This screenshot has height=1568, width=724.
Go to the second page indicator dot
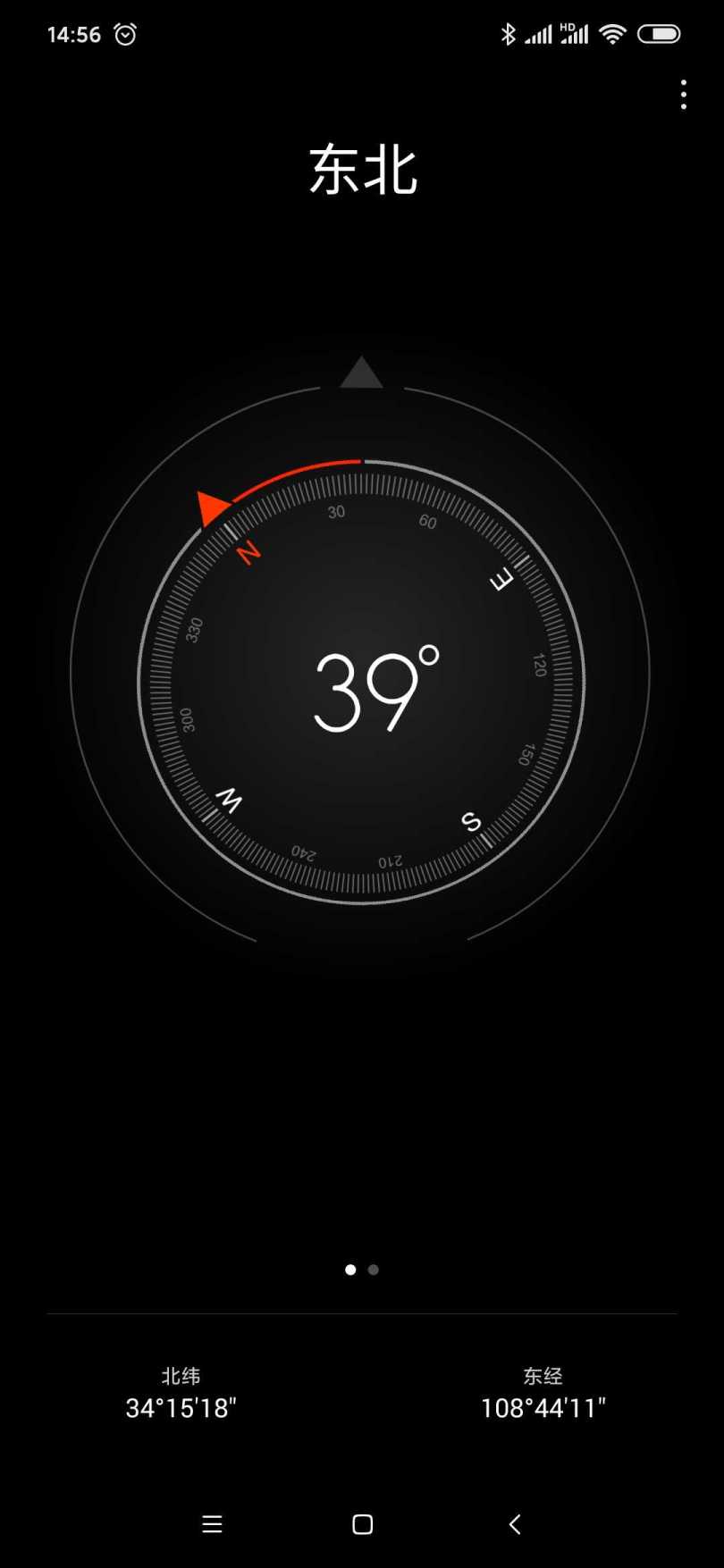(x=374, y=1270)
